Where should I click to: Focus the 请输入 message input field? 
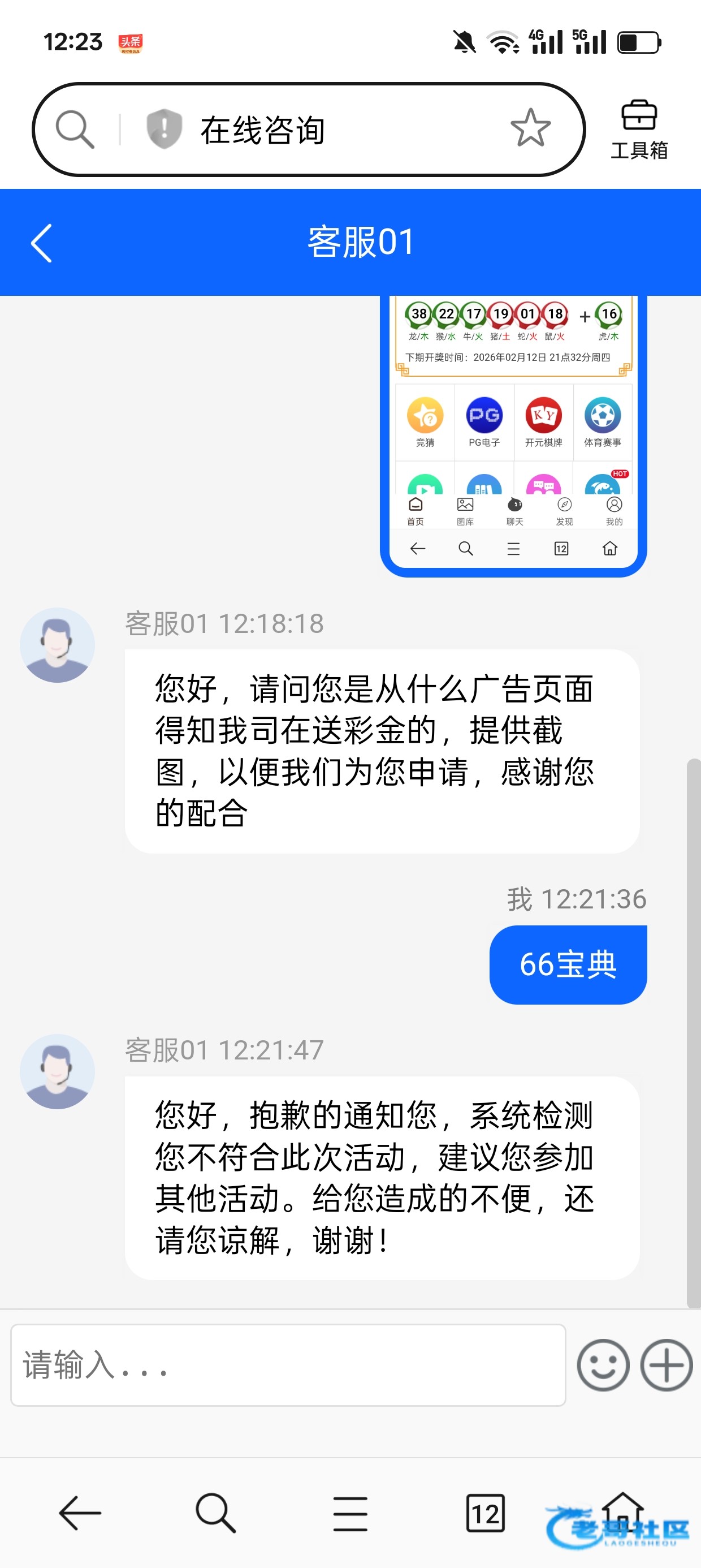(288, 1365)
